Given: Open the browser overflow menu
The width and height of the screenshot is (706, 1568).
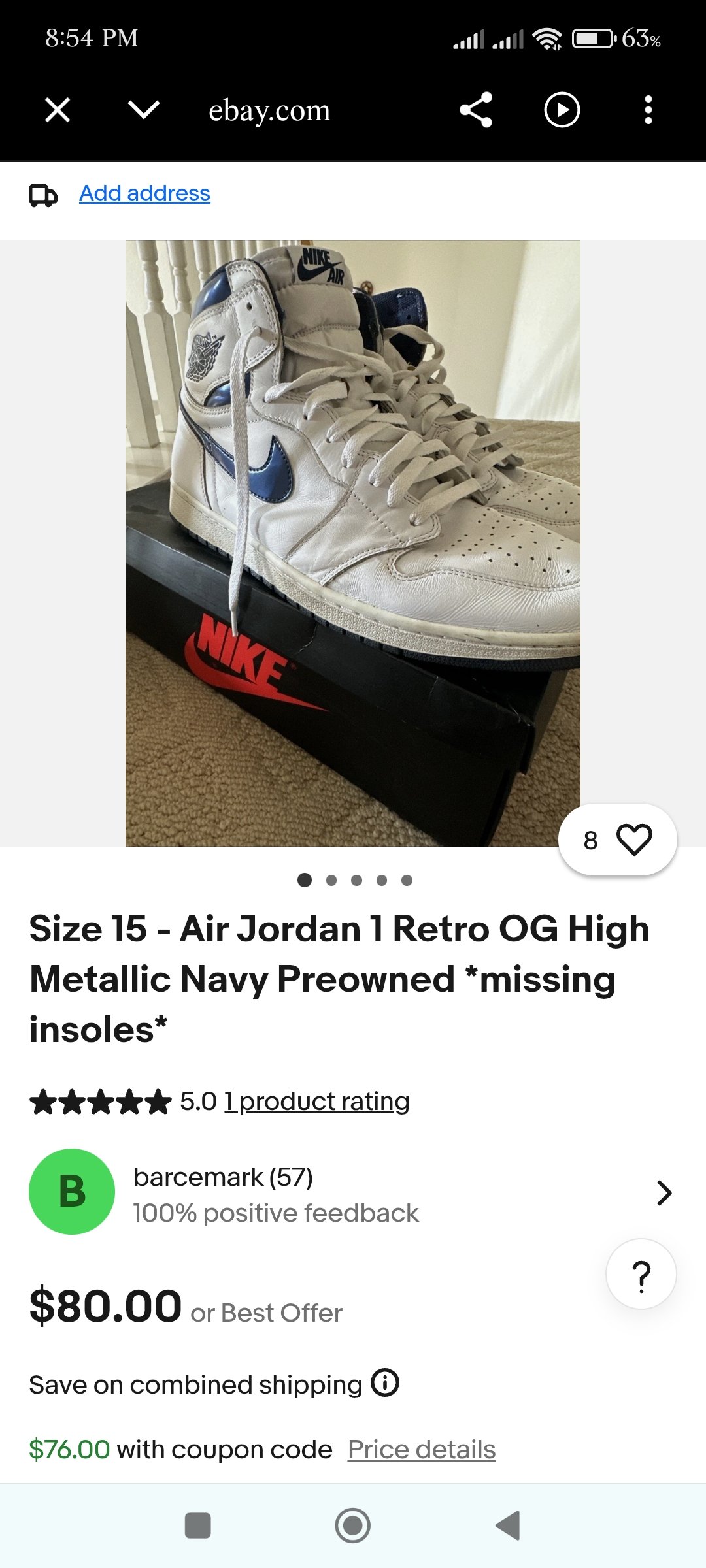Looking at the screenshot, I should point(648,110).
